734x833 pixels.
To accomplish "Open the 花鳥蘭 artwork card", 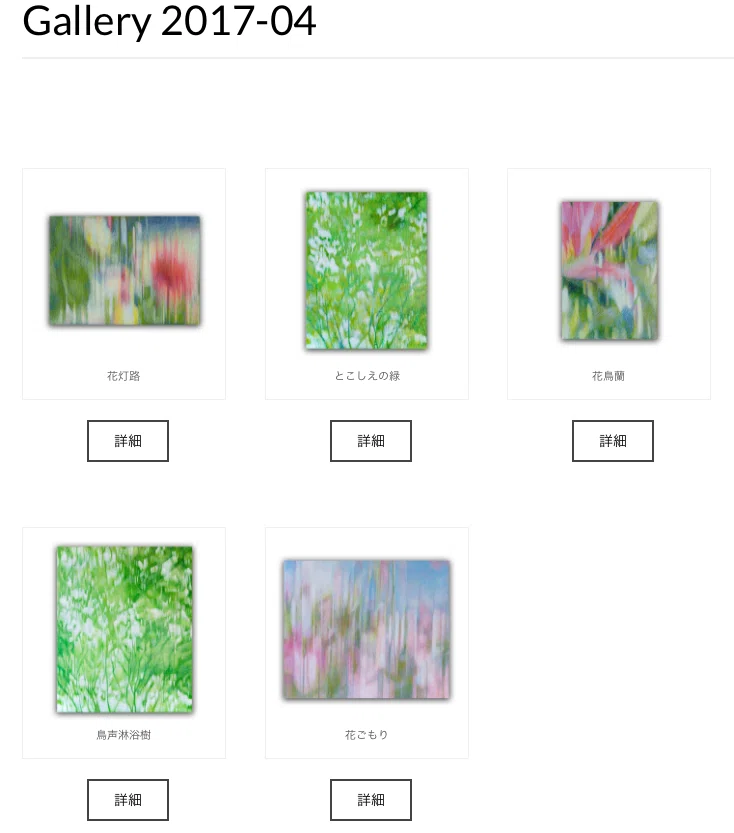I will coord(609,284).
